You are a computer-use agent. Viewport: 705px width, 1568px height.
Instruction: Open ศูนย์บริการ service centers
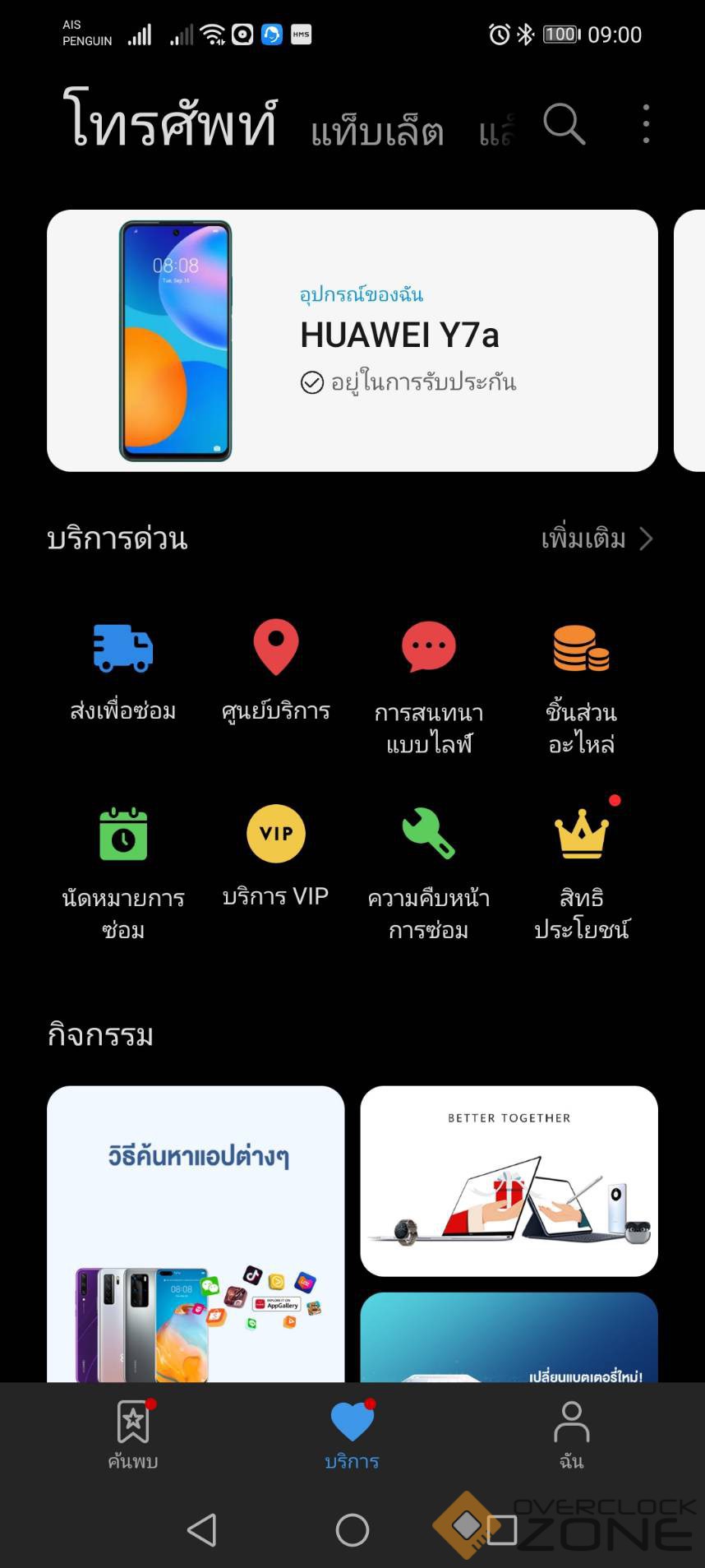[x=275, y=671]
